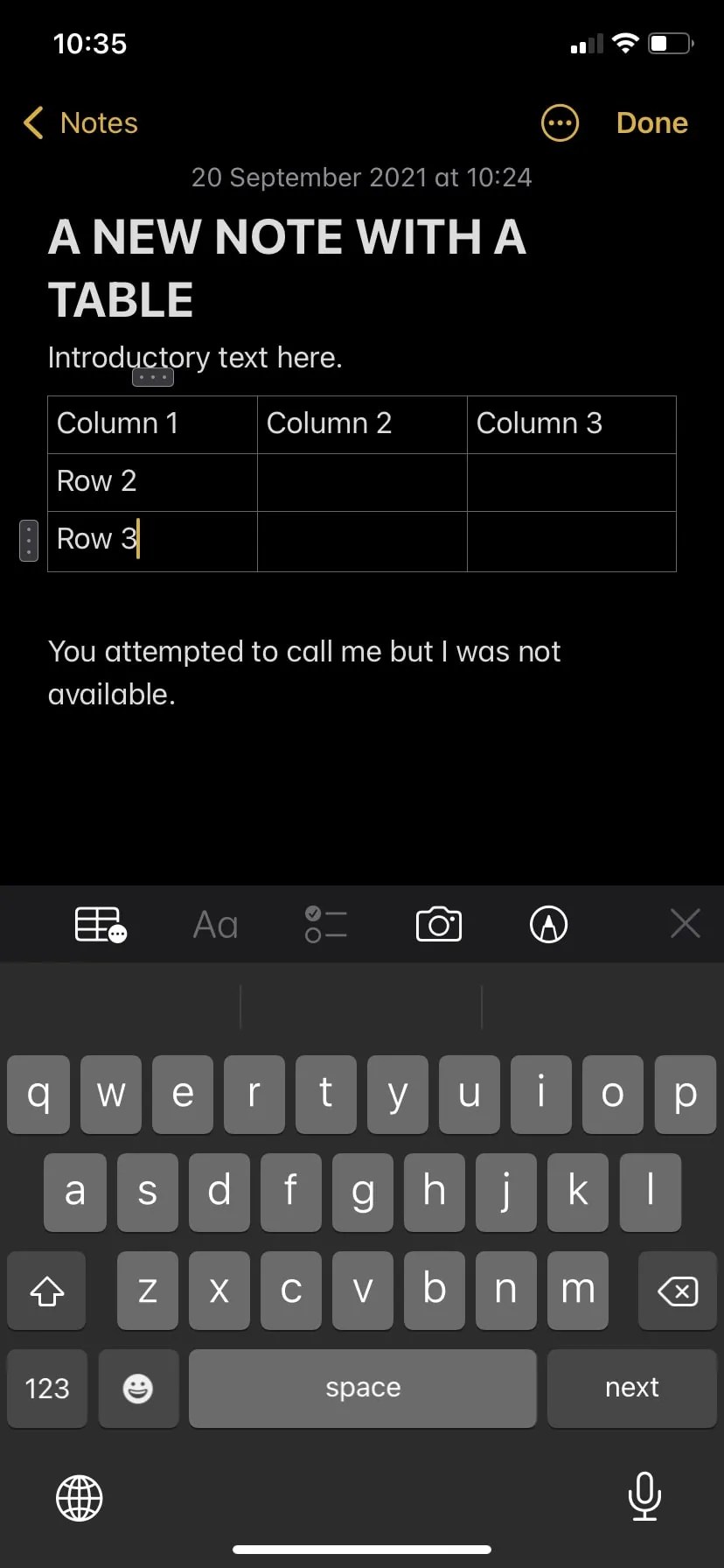Open the Row 3 row handle menu

pos(28,540)
